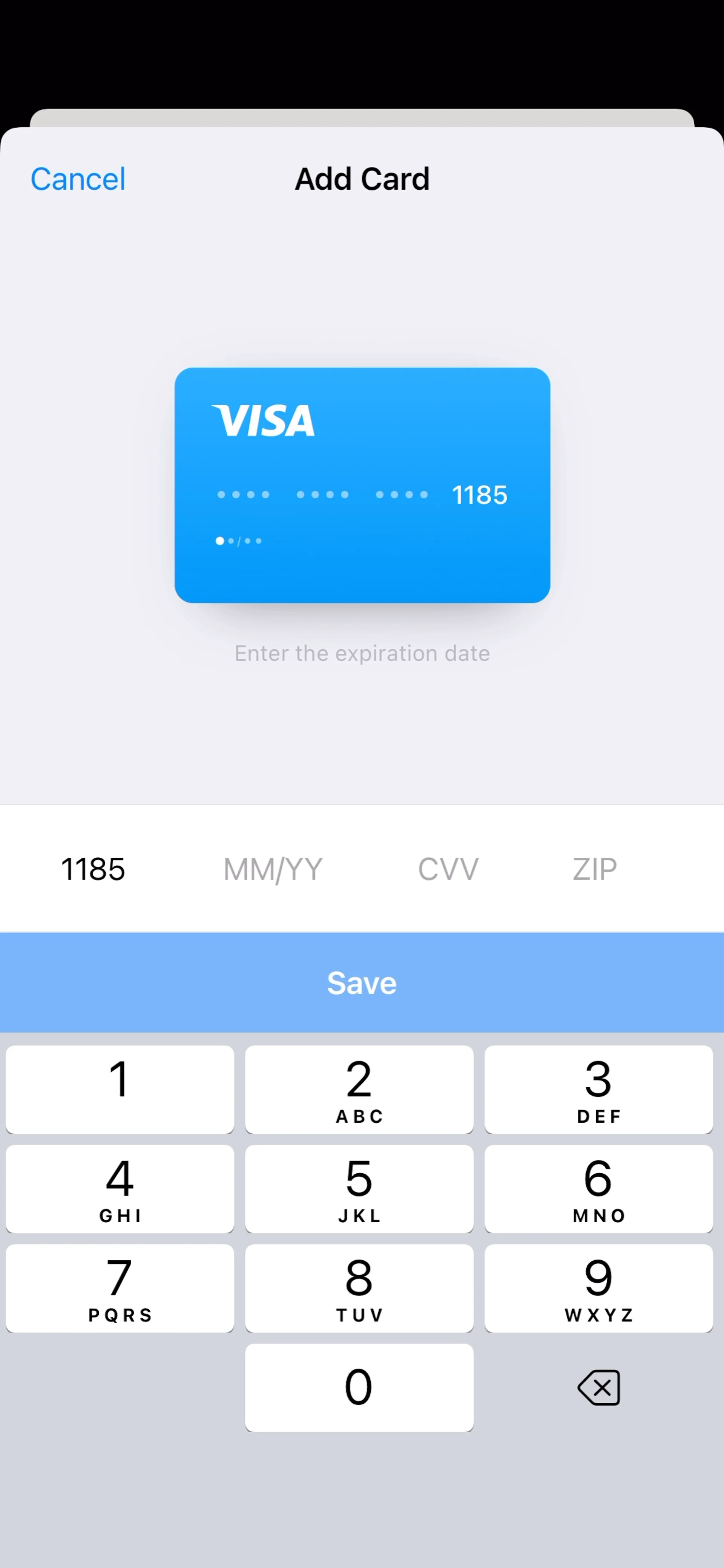Image resolution: width=724 pixels, height=1568 pixels.
Task: Enter digit 0 on the keypad
Action: (359, 1387)
